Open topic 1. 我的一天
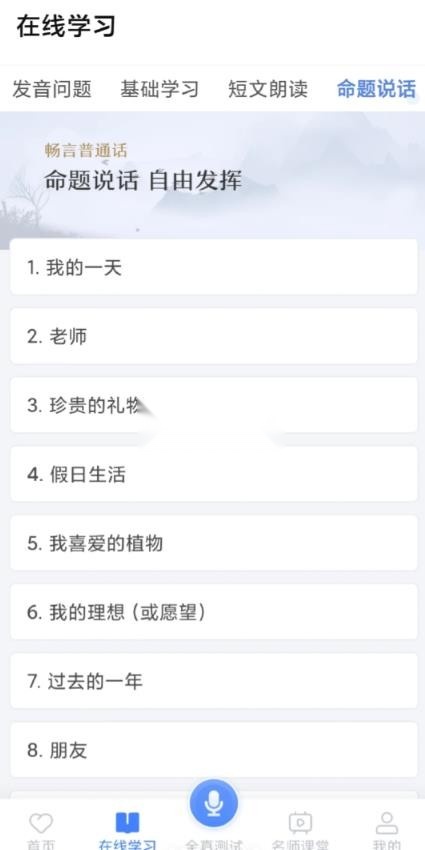The image size is (425, 850). 214,267
